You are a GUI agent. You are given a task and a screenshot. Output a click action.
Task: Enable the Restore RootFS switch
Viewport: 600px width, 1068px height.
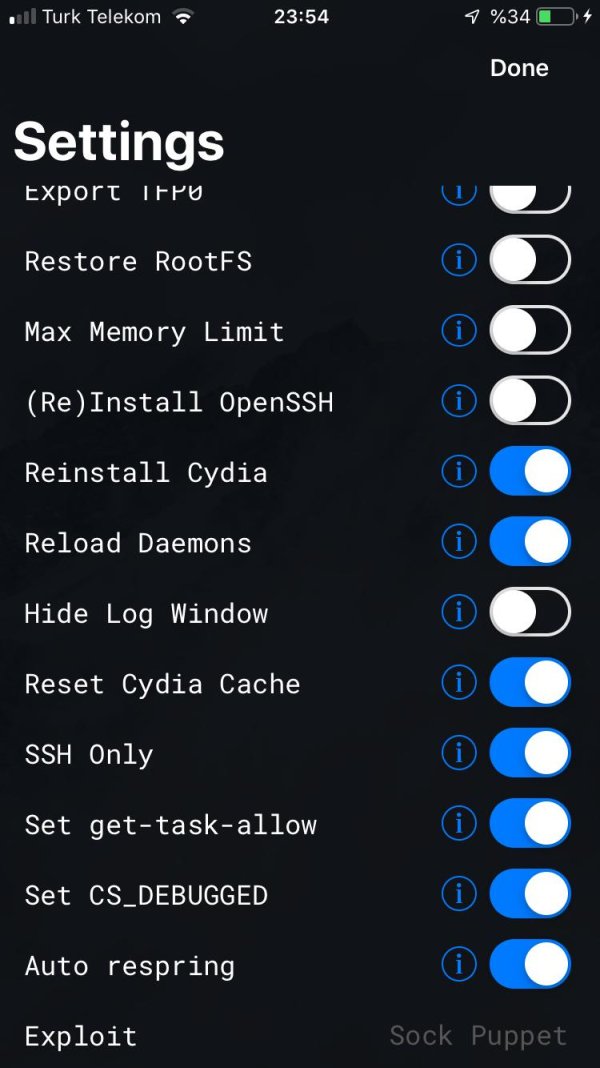click(530, 261)
